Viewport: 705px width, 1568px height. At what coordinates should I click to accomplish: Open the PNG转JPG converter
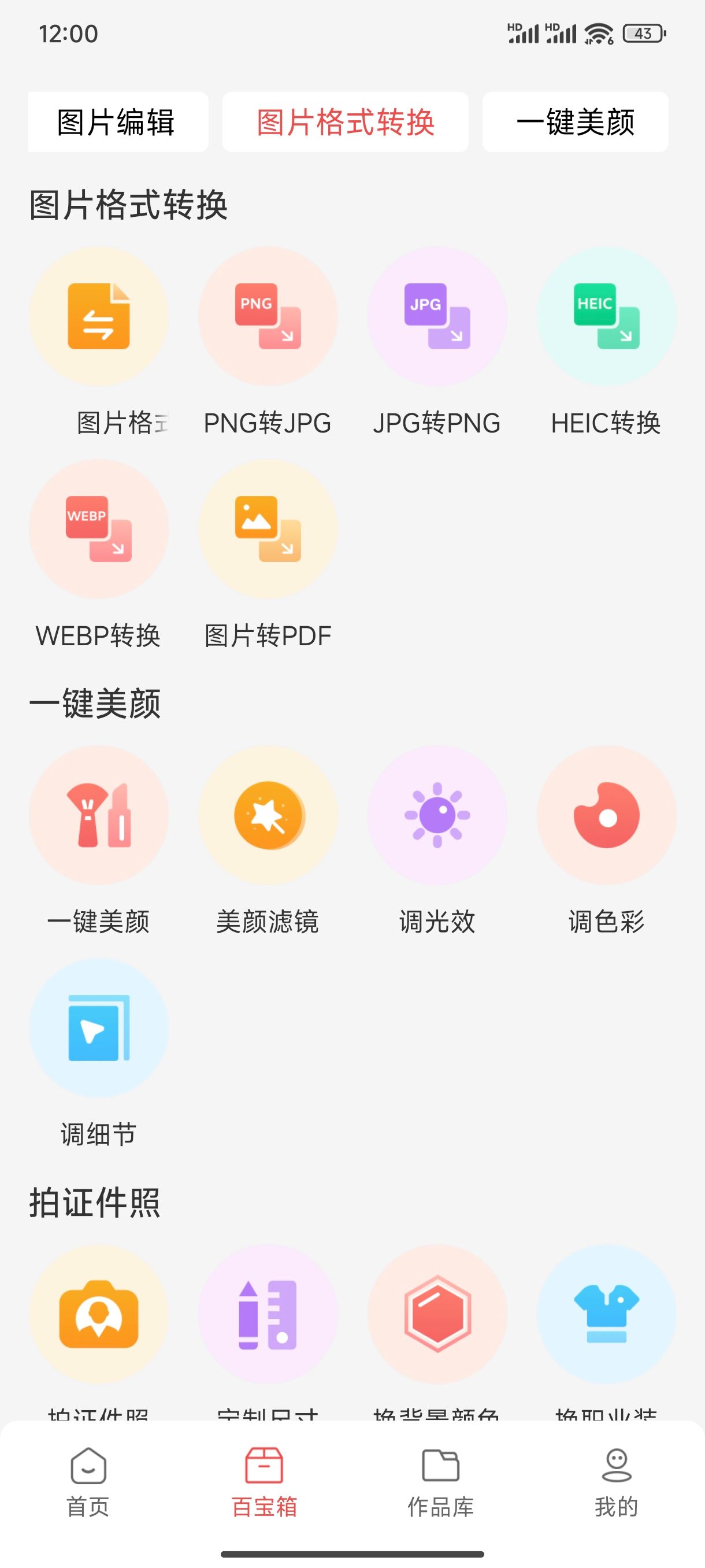tap(268, 316)
